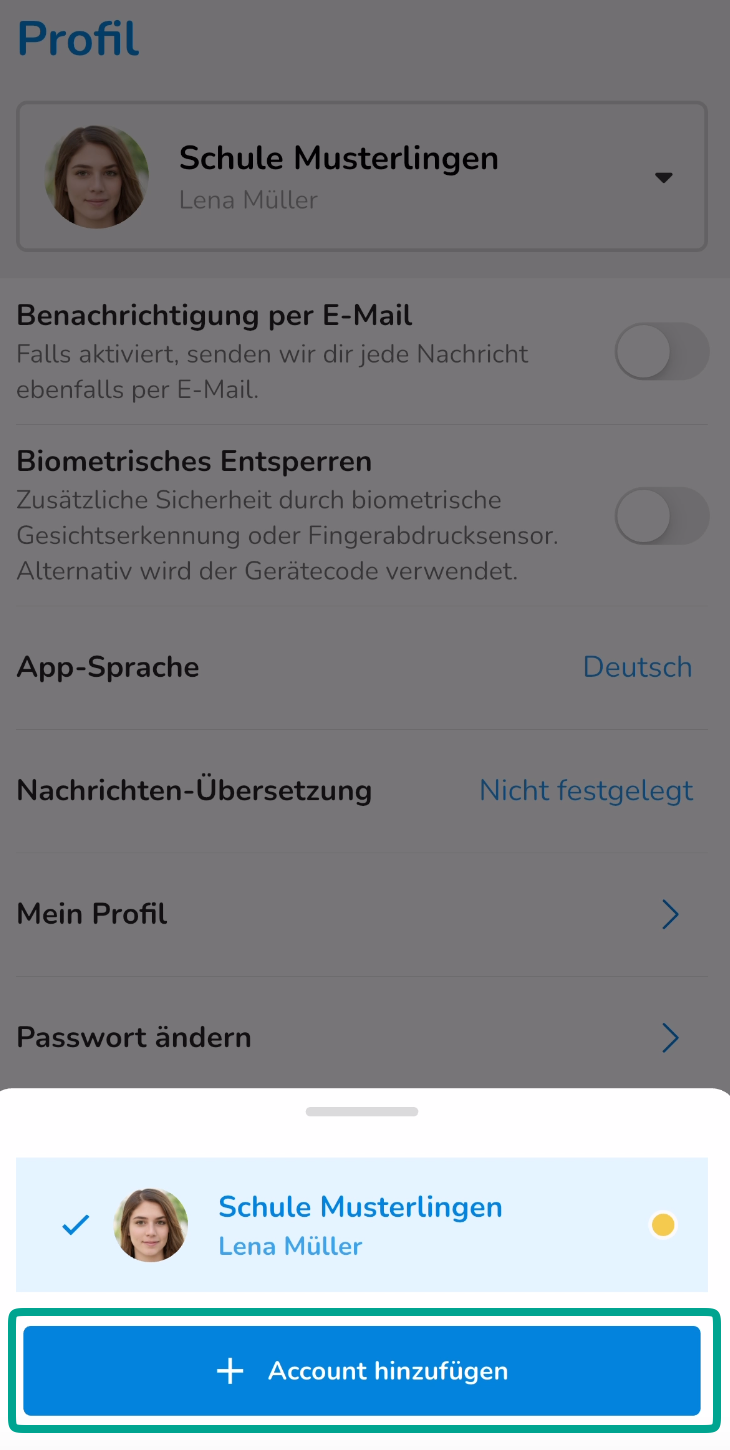Open Mein Profil

point(362,914)
